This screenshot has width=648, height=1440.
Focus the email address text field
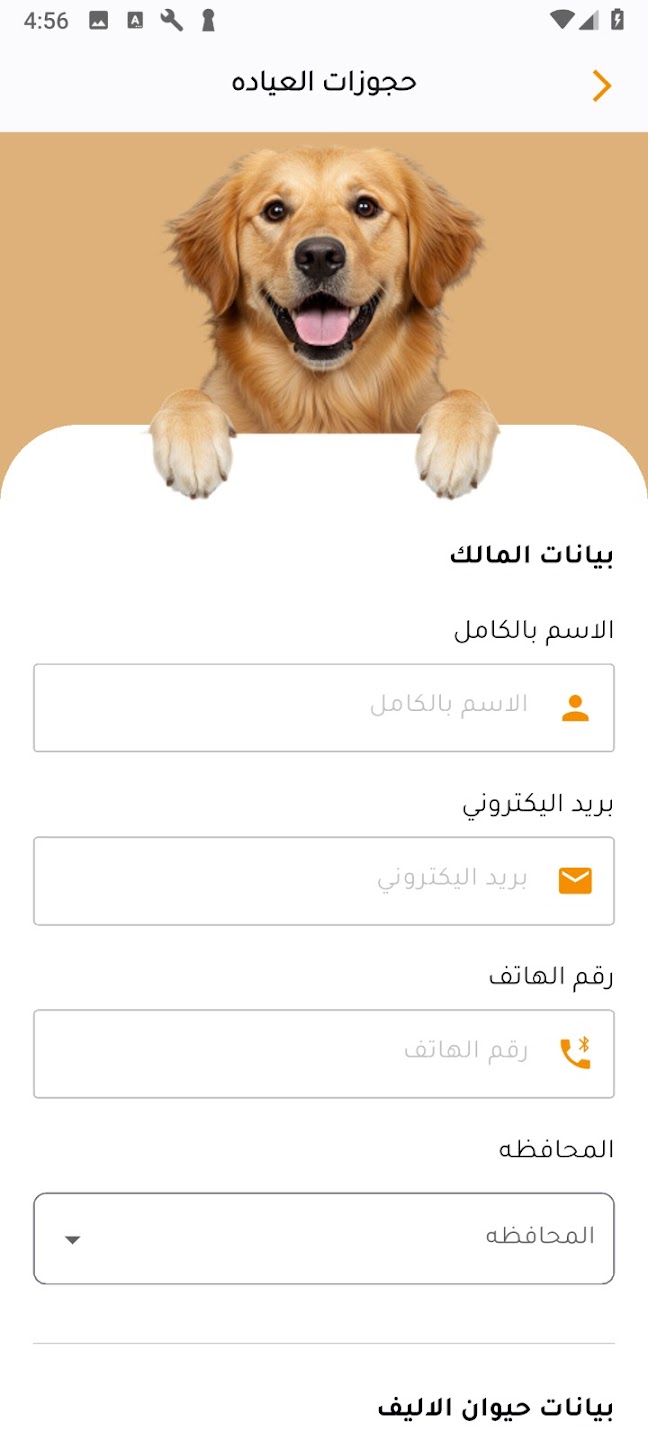pyautogui.click(x=324, y=881)
